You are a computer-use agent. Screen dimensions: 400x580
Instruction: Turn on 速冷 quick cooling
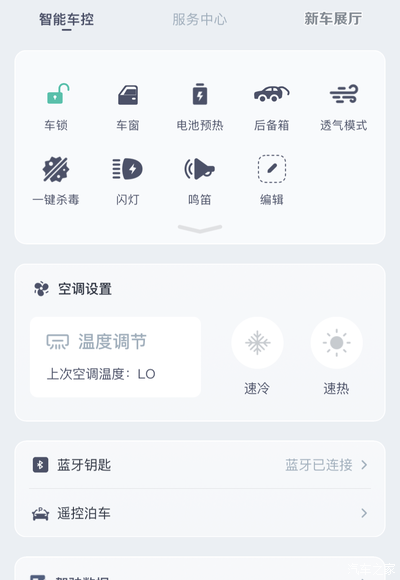click(257, 343)
